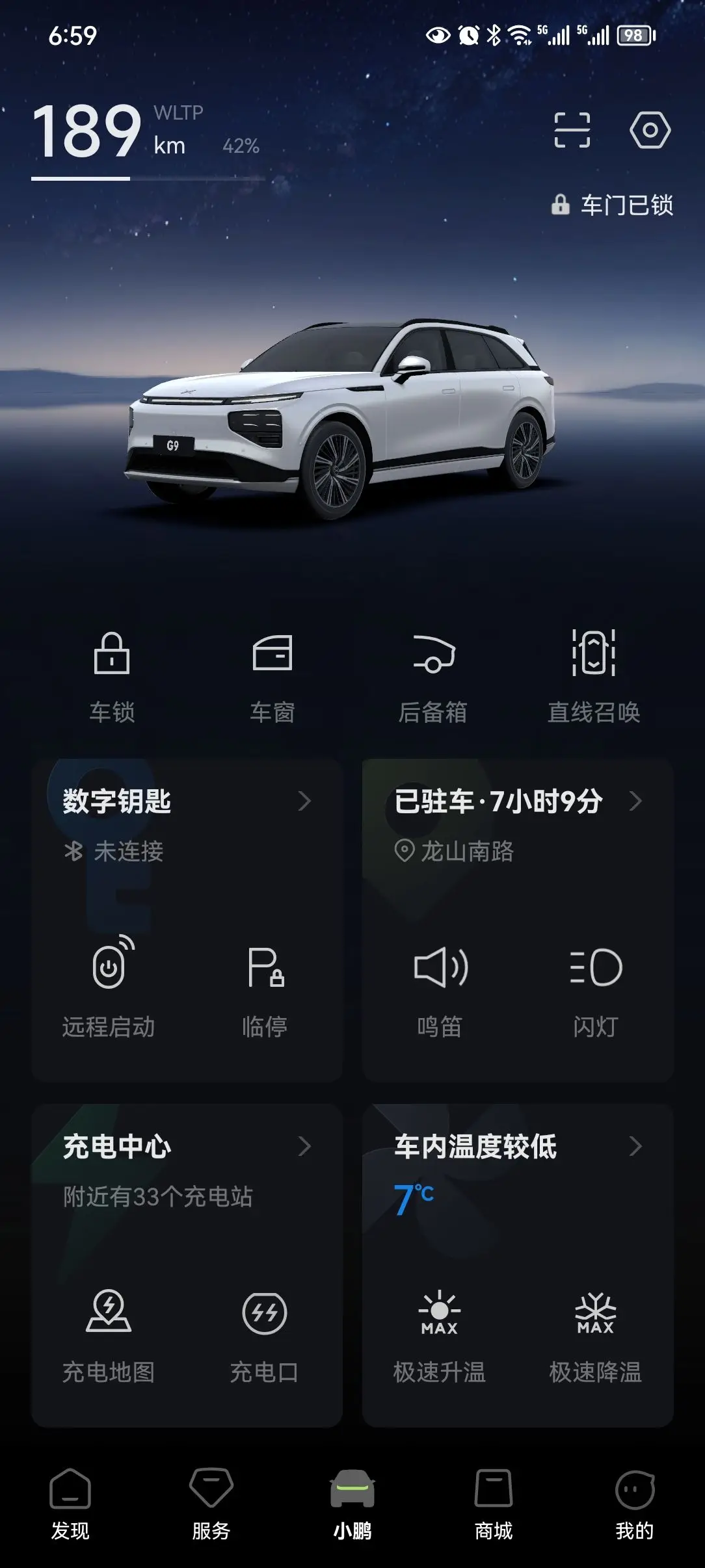705x1568 pixels.
Task: Open the 车窗 window control
Action: pyautogui.click(x=273, y=676)
